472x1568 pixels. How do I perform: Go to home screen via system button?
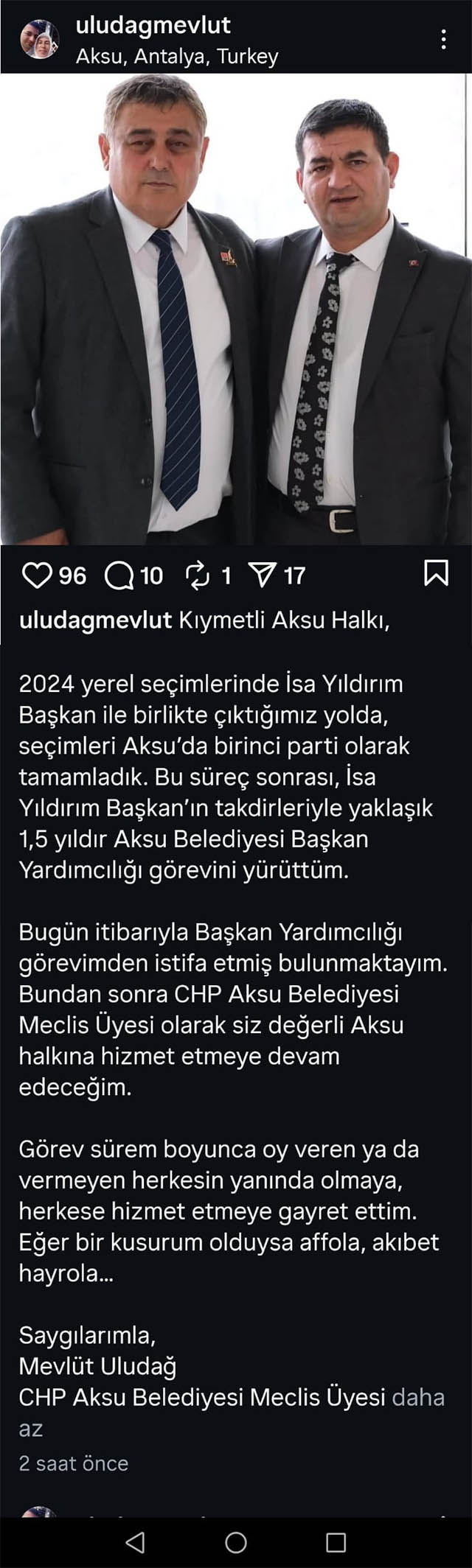[x=236, y=1542]
